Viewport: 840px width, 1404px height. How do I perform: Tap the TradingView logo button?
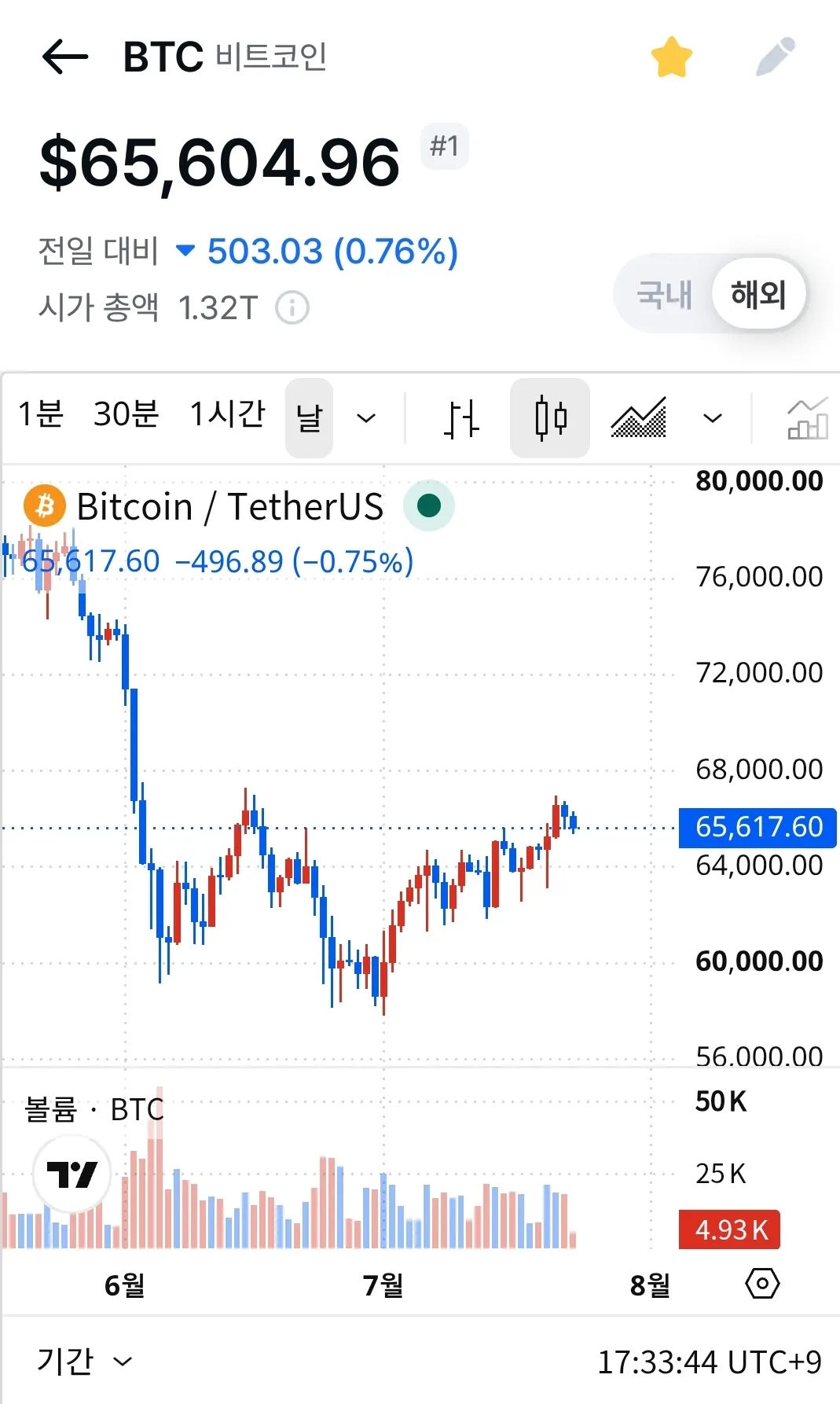[x=72, y=1174]
